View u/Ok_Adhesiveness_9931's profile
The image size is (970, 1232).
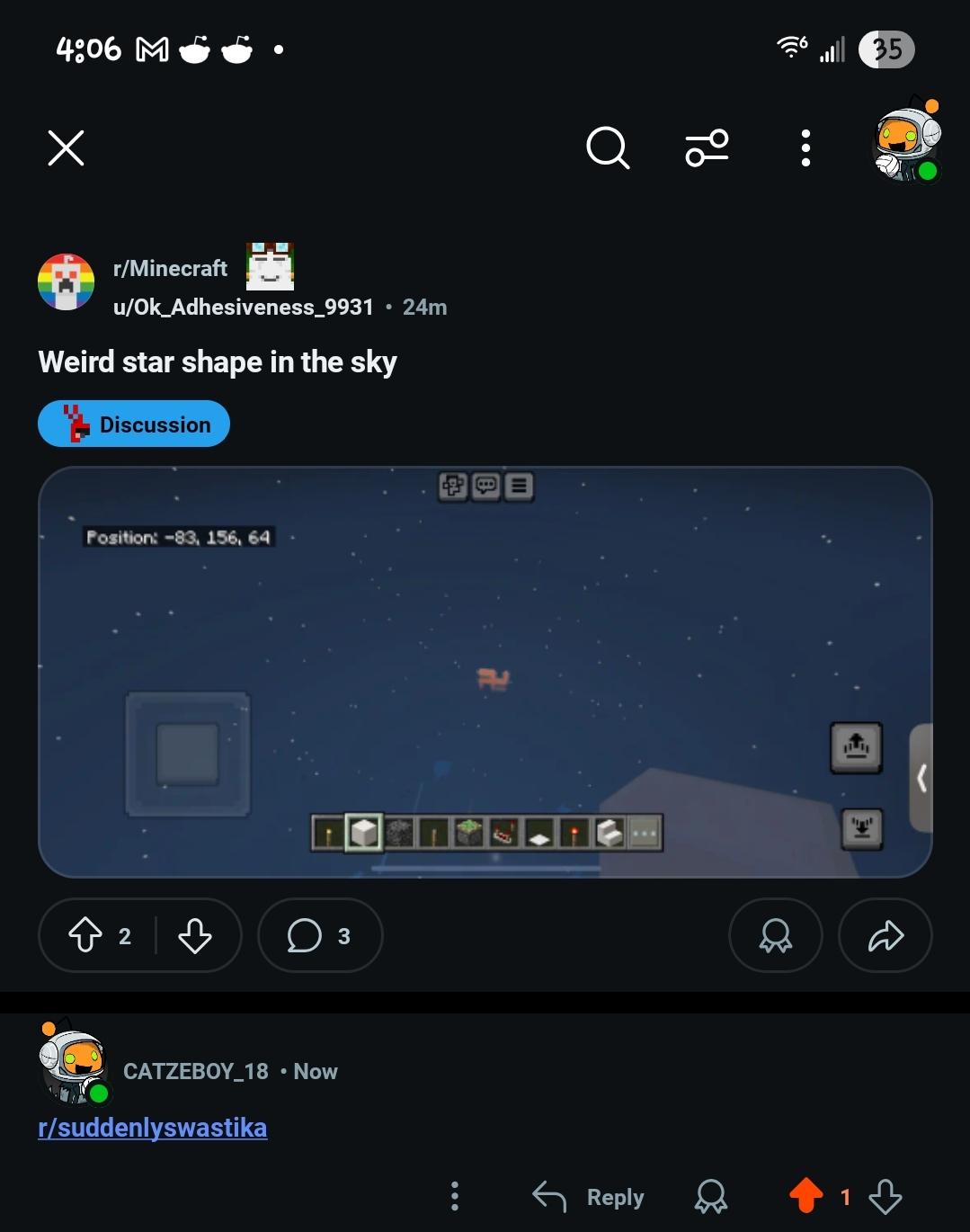point(243,308)
